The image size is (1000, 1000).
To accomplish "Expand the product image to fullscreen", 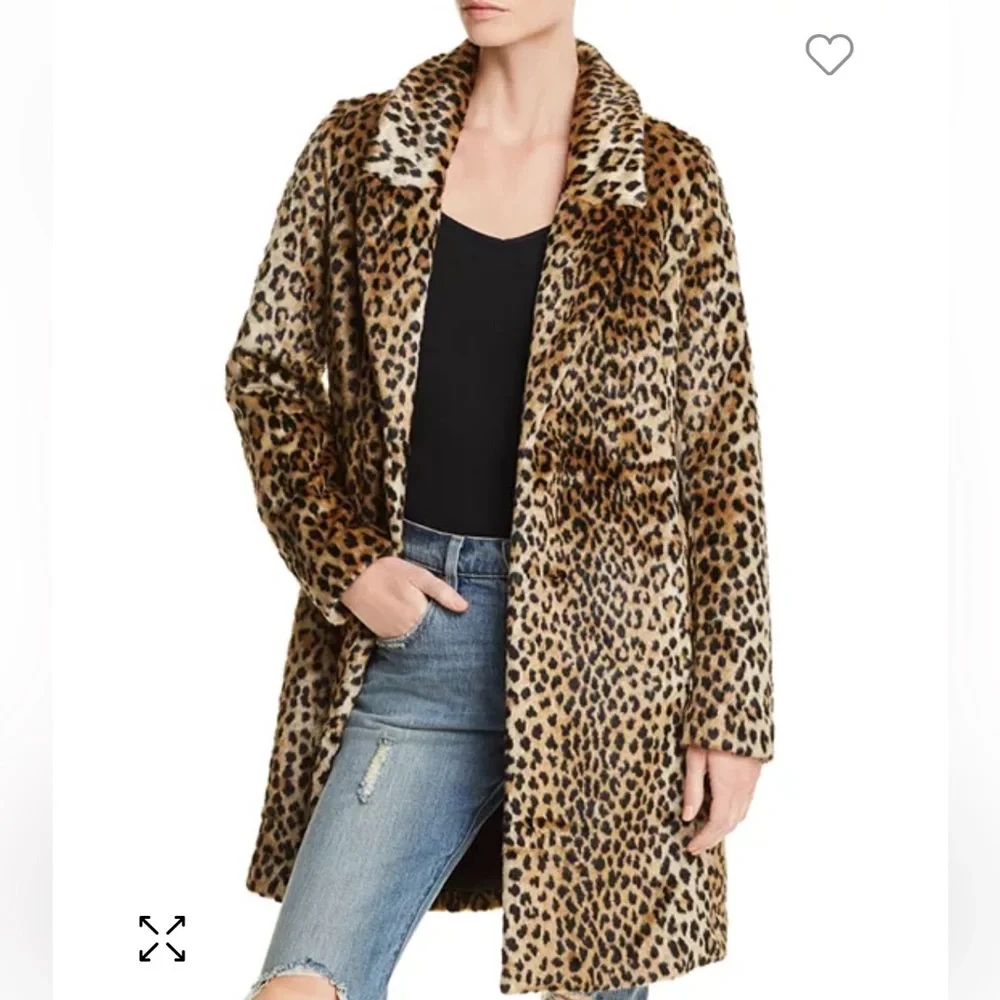I will point(162,938).
